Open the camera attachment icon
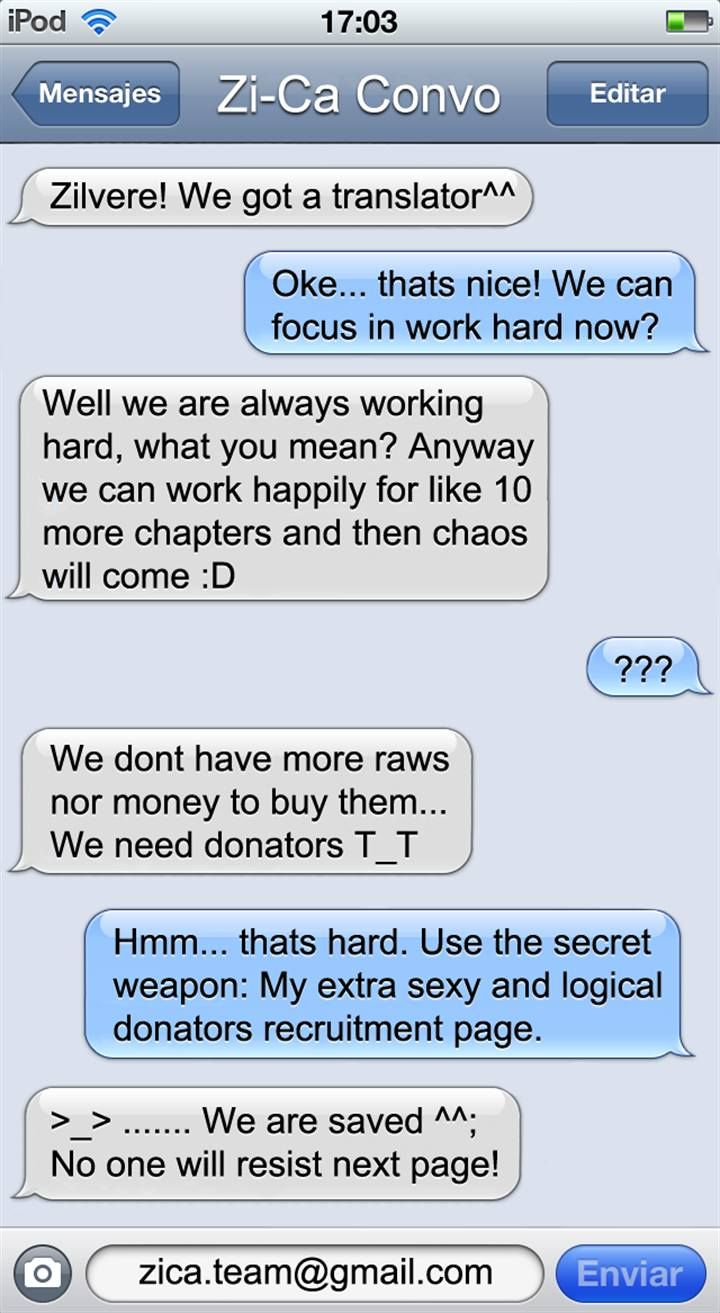This screenshot has height=1313, width=720. 41,1273
